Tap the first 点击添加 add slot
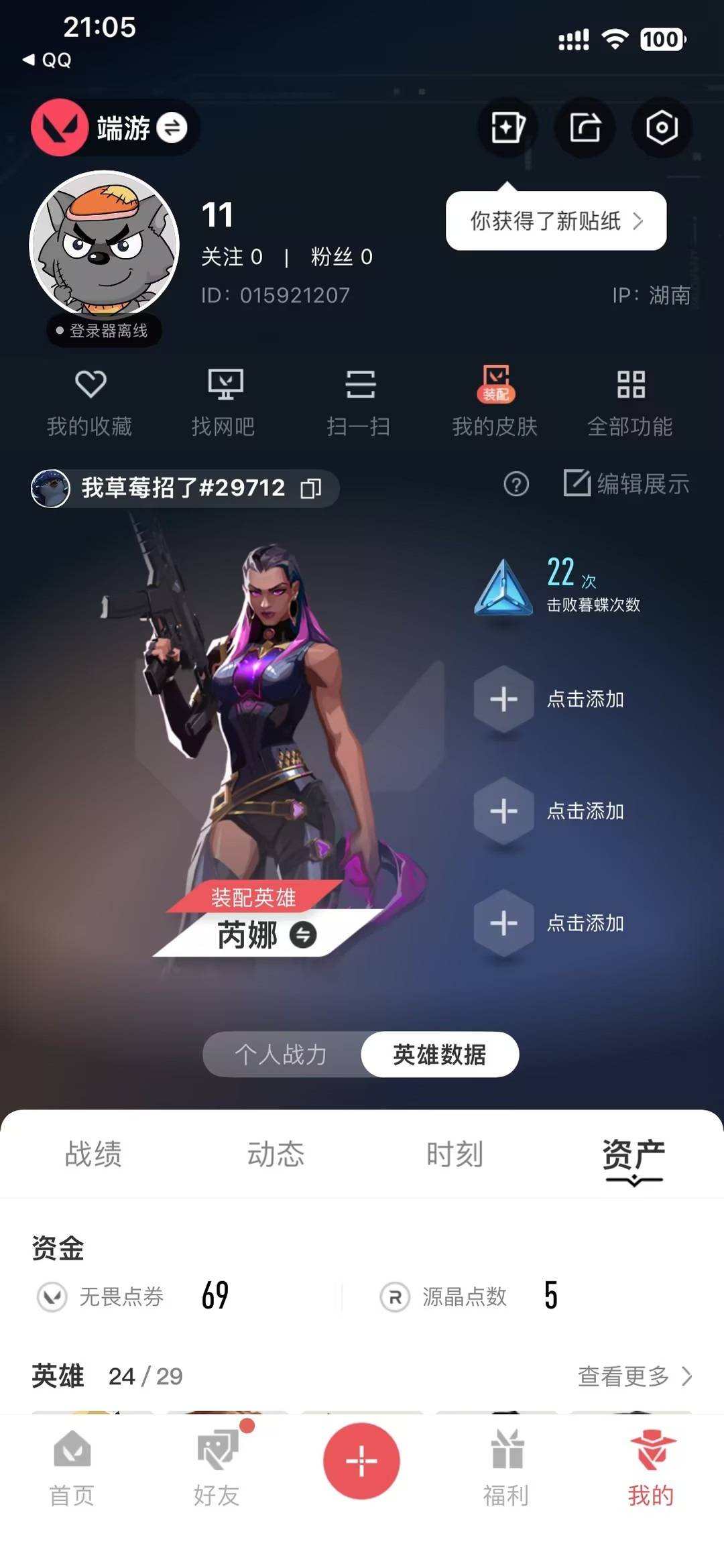The height and width of the screenshot is (1568, 724). tap(503, 699)
